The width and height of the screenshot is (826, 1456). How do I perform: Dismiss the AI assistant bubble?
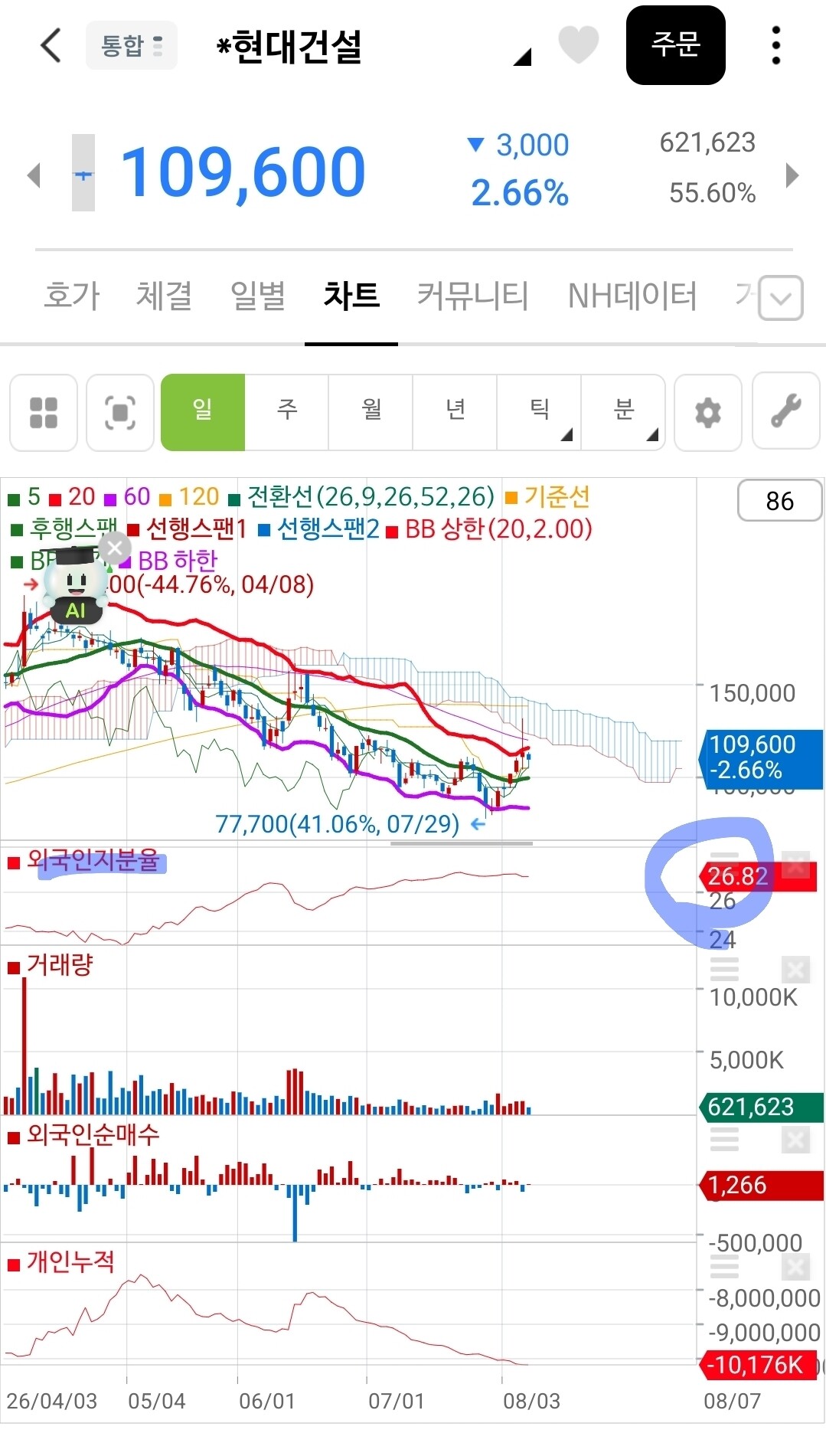coord(116,548)
